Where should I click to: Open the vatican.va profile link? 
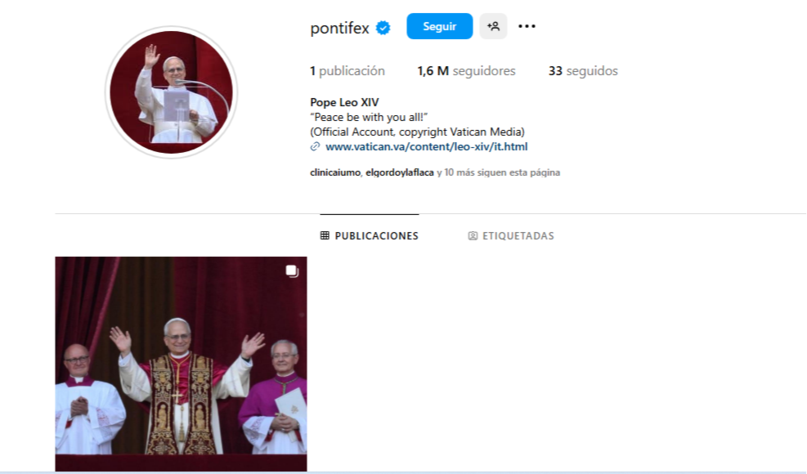[426, 147]
